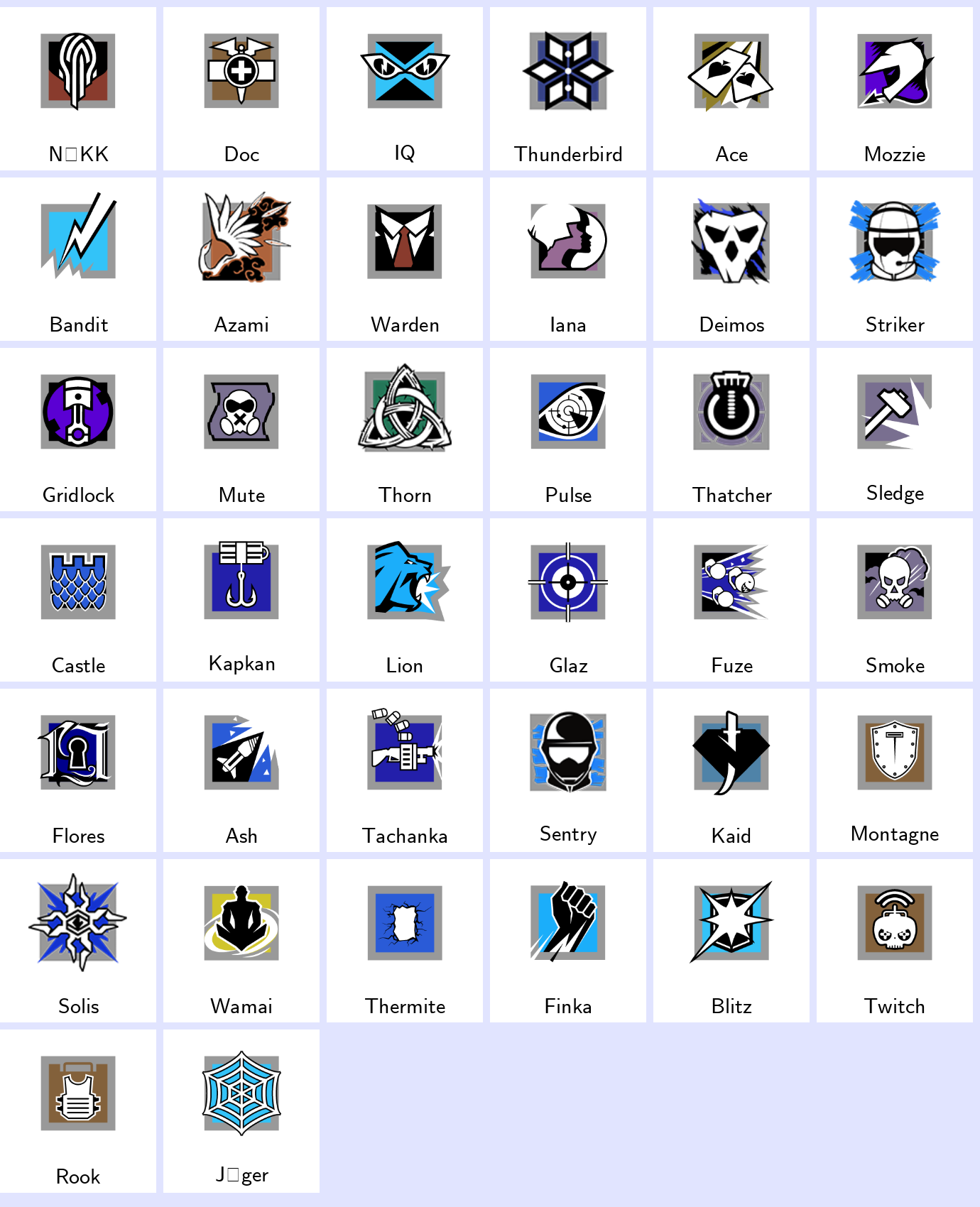Open the Rook operator card
Image resolution: width=980 pixels, height=1207 pixels.
click(x=78, y=1111)
